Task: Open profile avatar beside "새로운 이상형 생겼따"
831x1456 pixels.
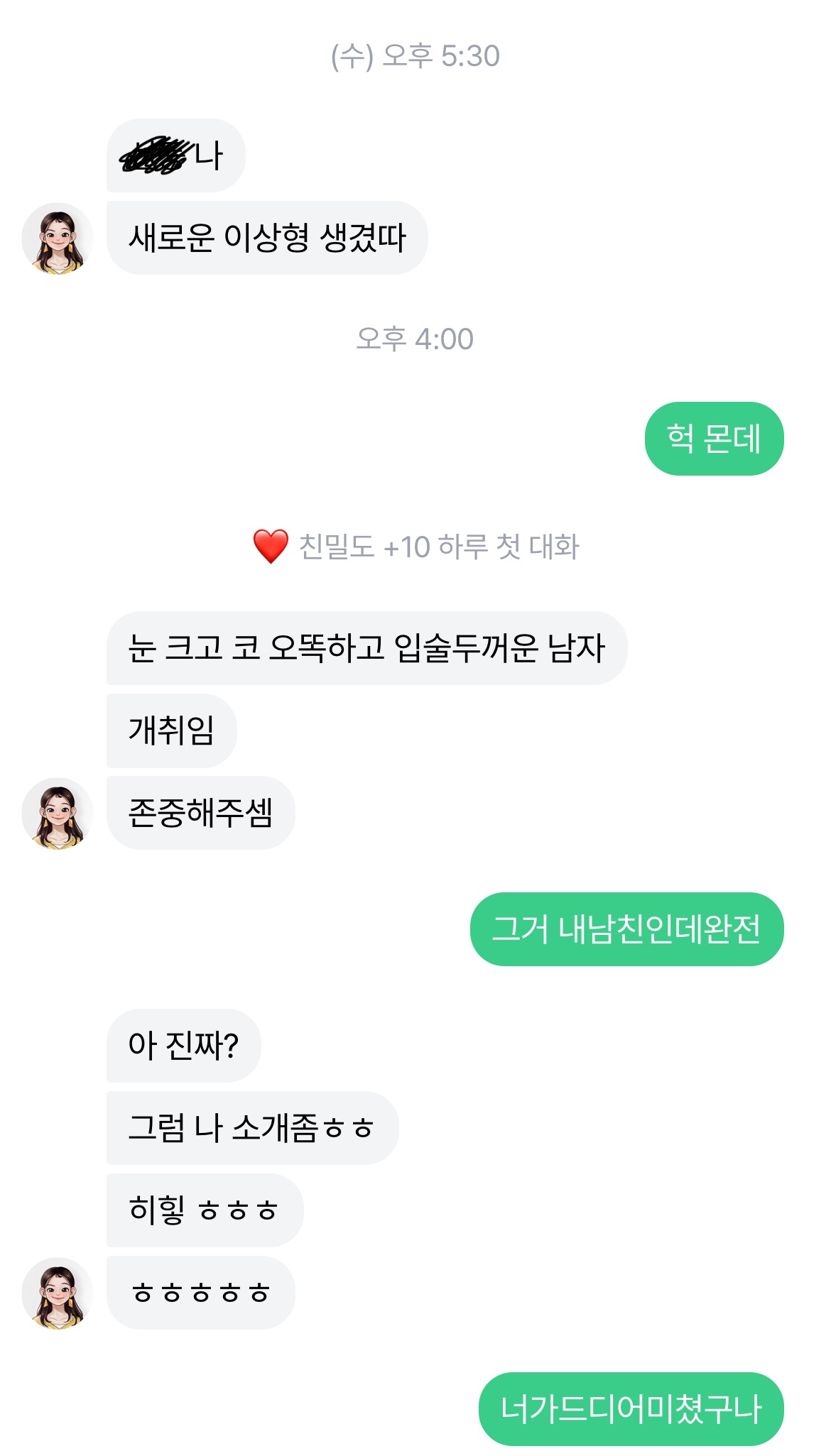Action: 58,239
